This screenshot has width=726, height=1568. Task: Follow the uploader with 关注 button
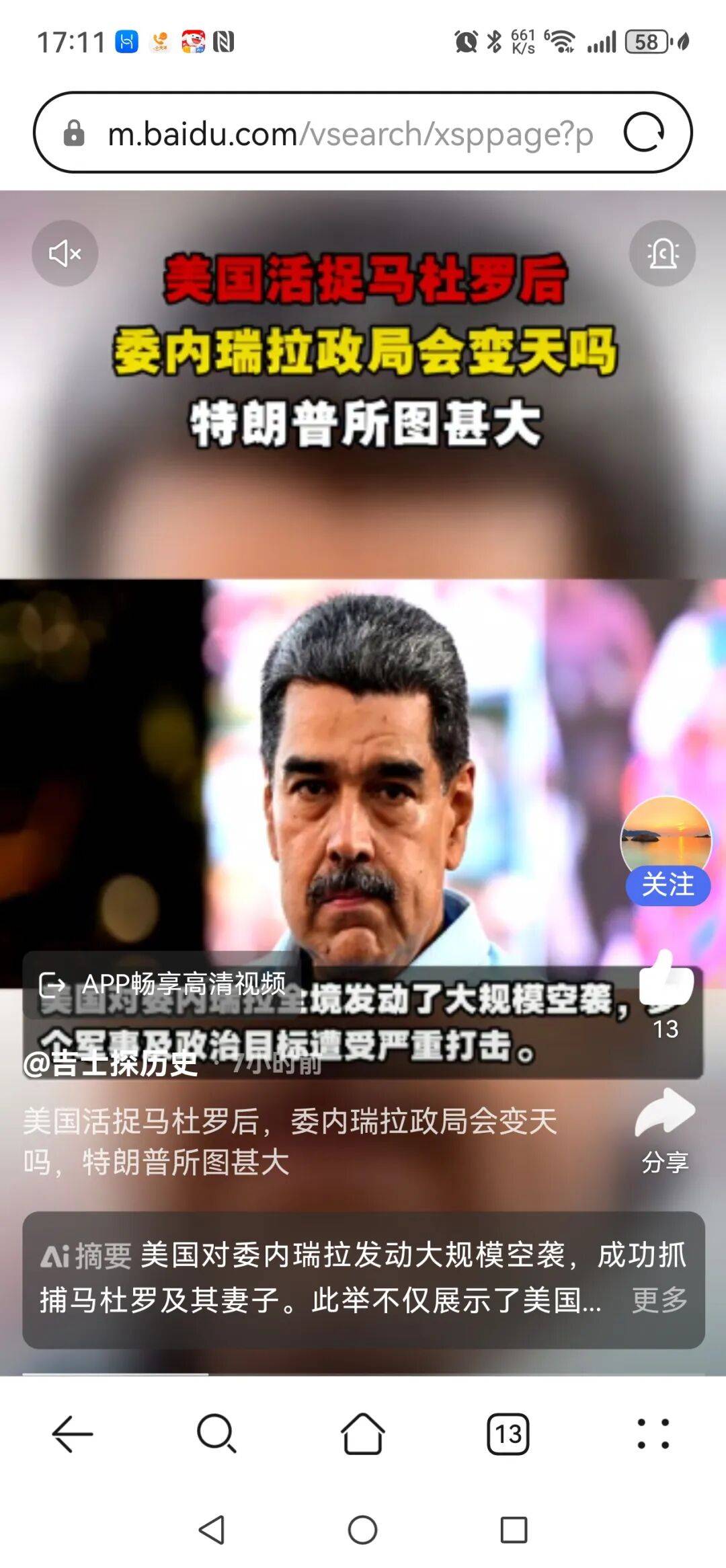[x=668, y=885]
